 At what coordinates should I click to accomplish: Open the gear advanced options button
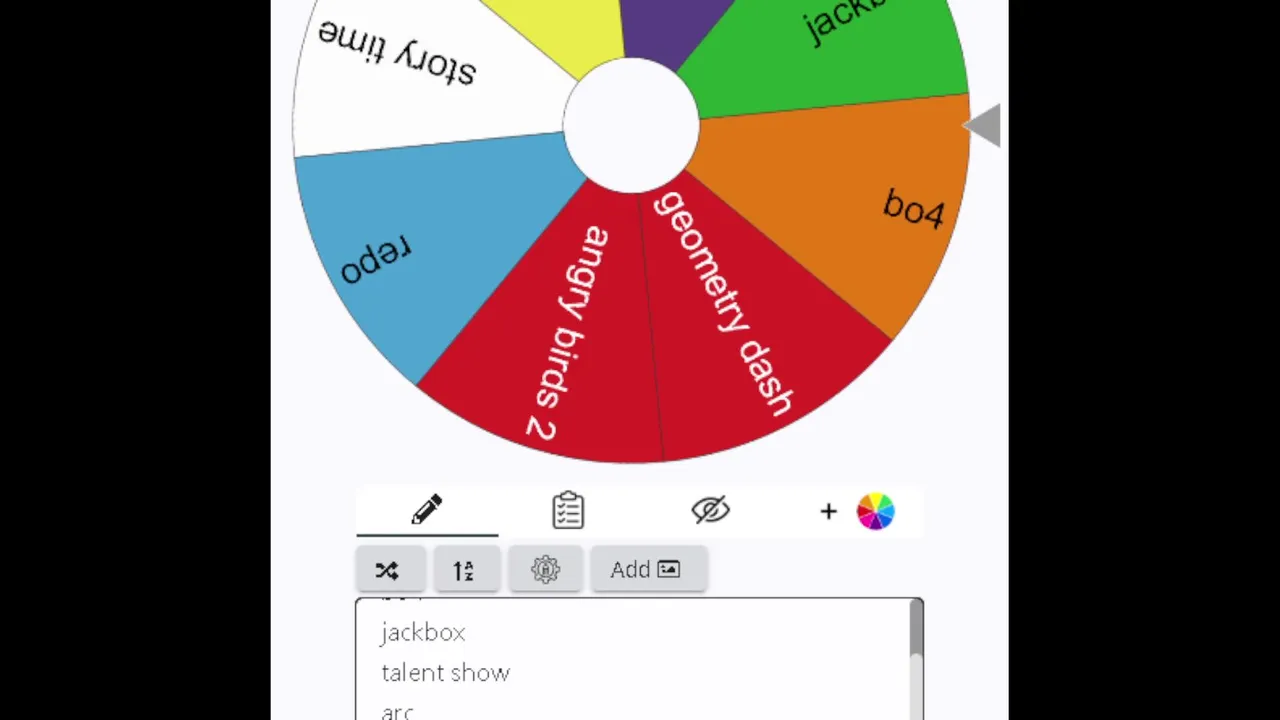(x=545, y=570)
